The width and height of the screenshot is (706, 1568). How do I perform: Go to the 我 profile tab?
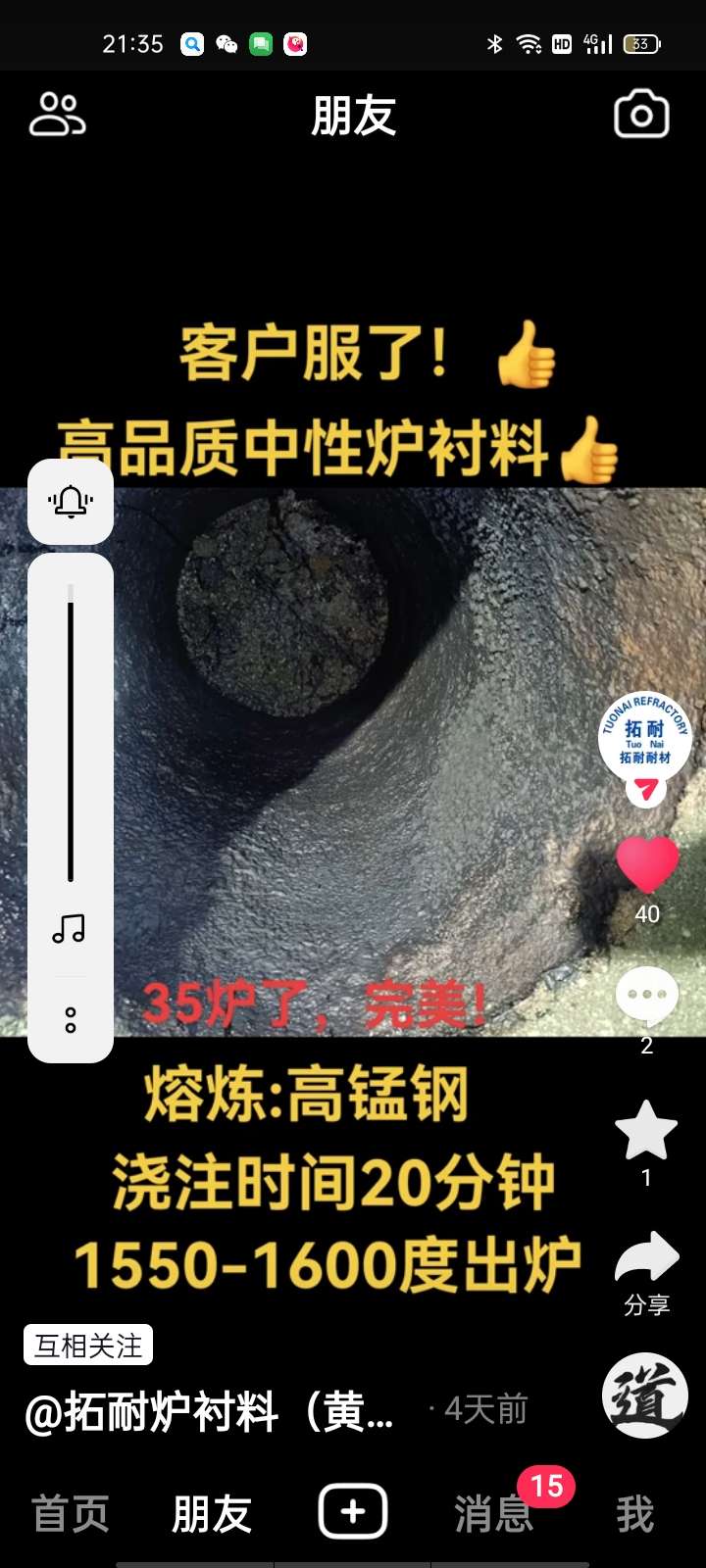(635, 1513)
